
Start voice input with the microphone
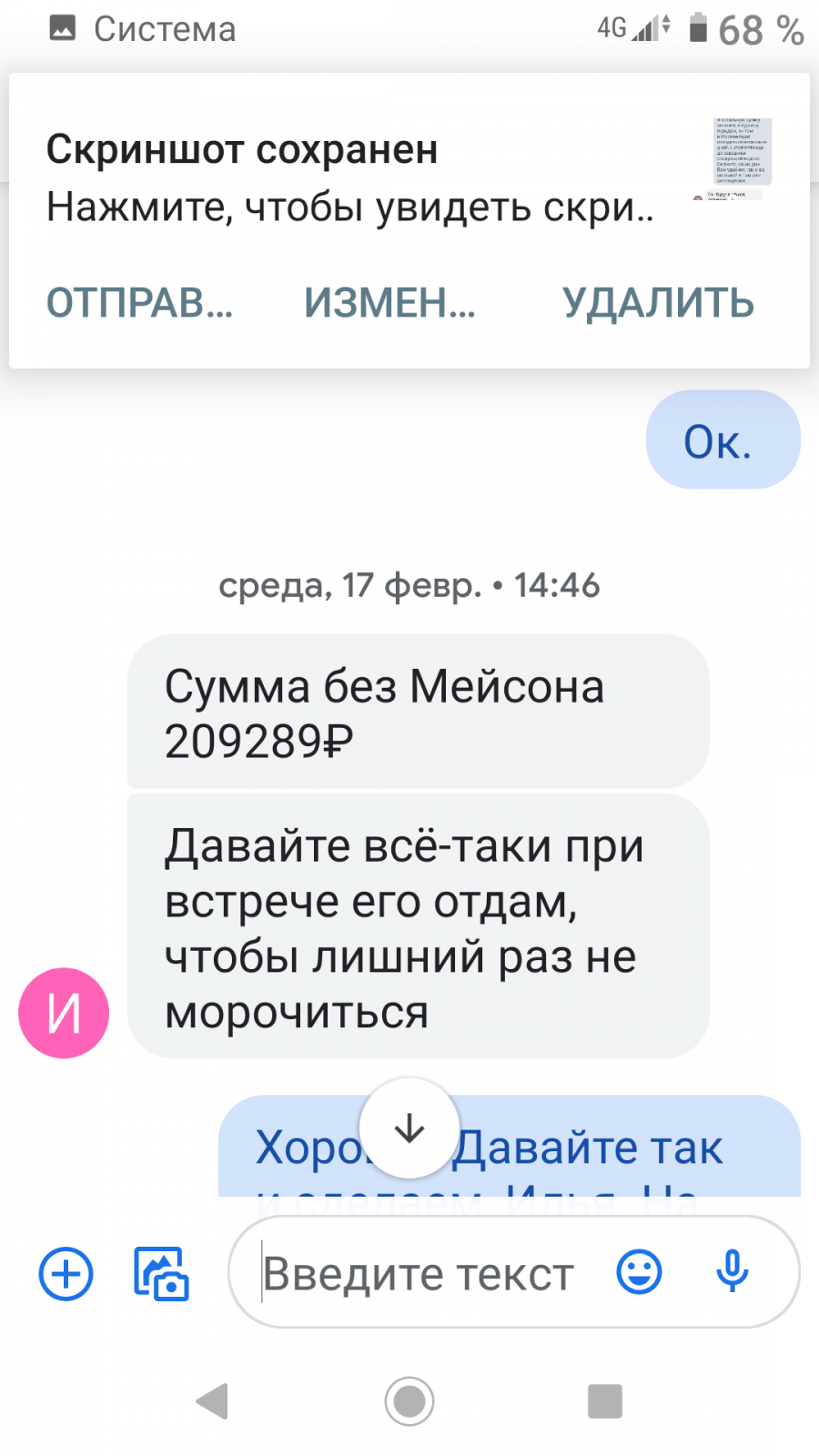coord(733,1272)
